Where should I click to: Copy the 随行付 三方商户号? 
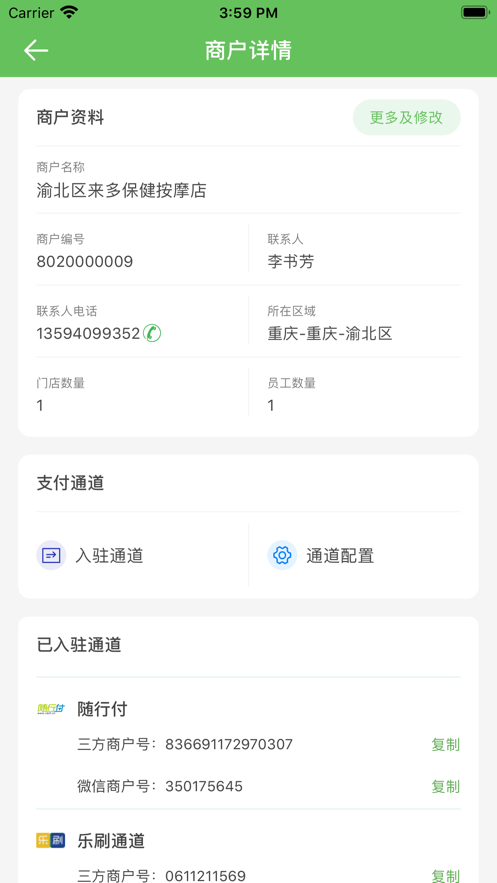coord(445,745)
